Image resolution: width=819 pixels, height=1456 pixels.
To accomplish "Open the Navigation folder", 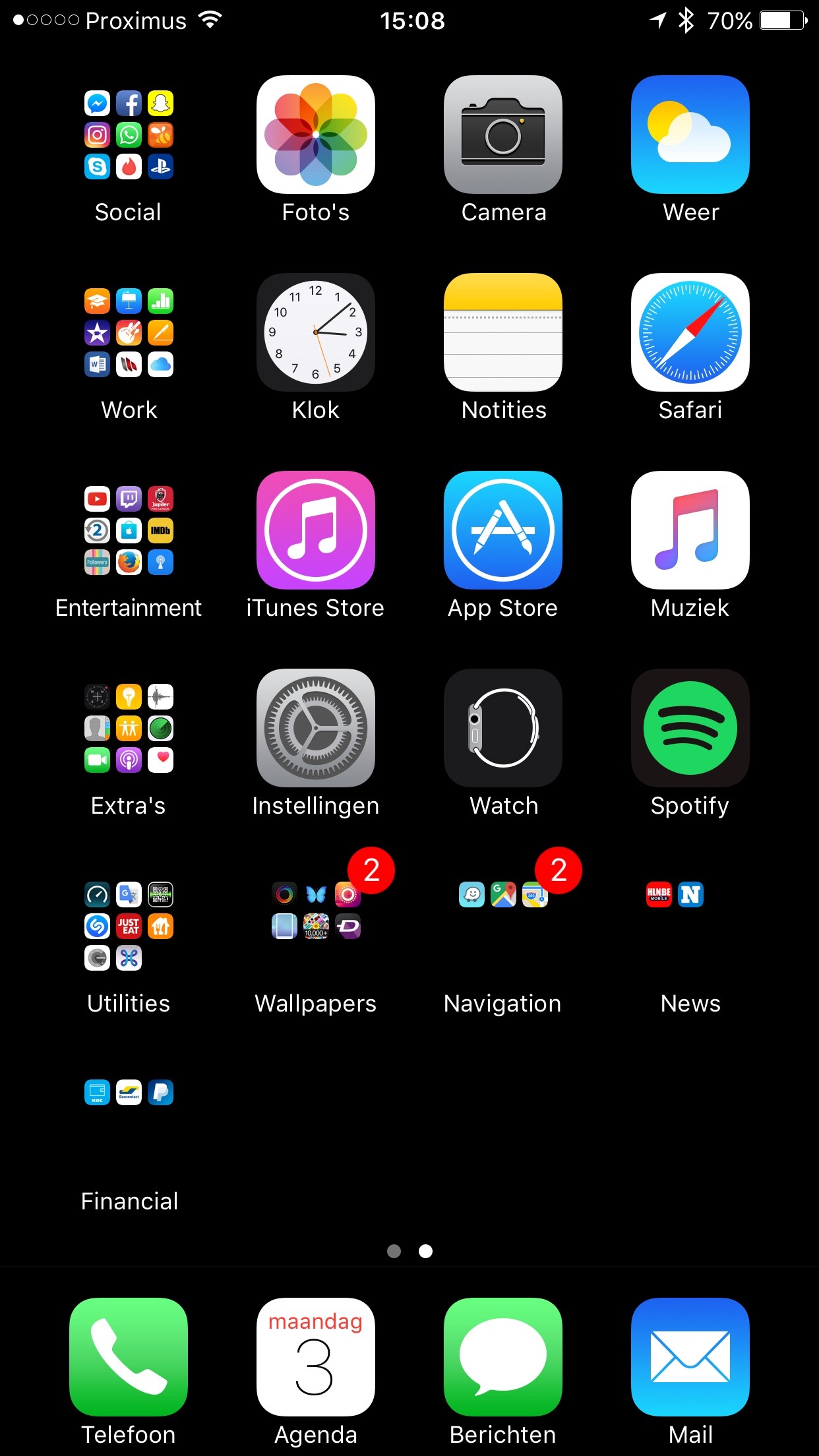I will click(503, 926).
